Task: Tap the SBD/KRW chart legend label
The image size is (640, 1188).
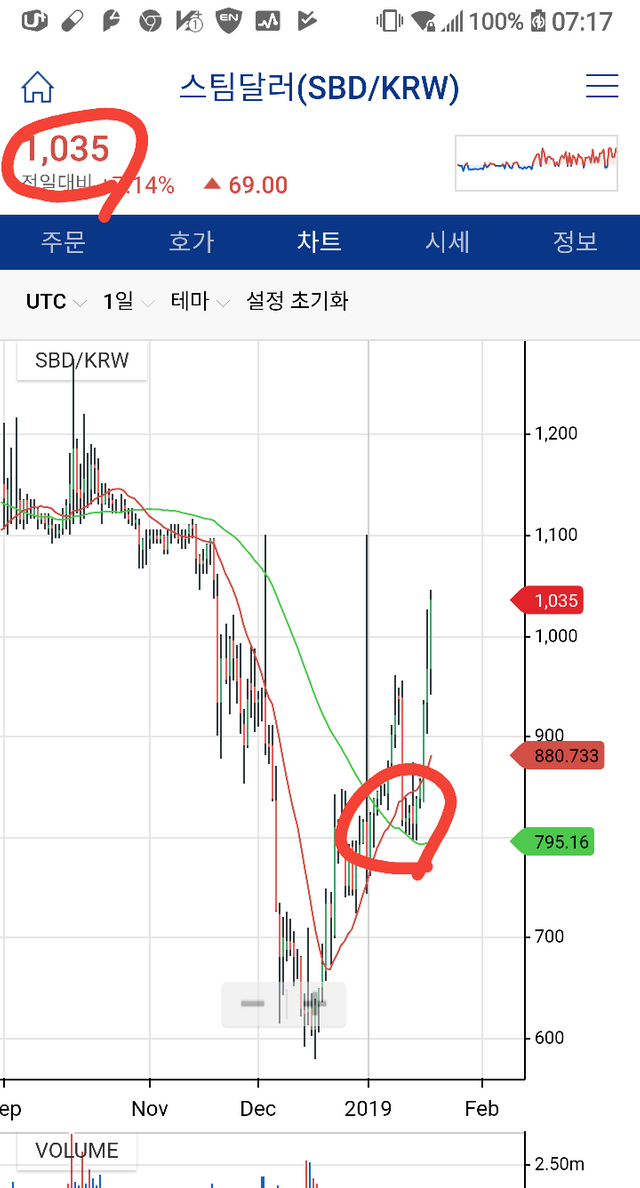Action: [x=82, y=360]
